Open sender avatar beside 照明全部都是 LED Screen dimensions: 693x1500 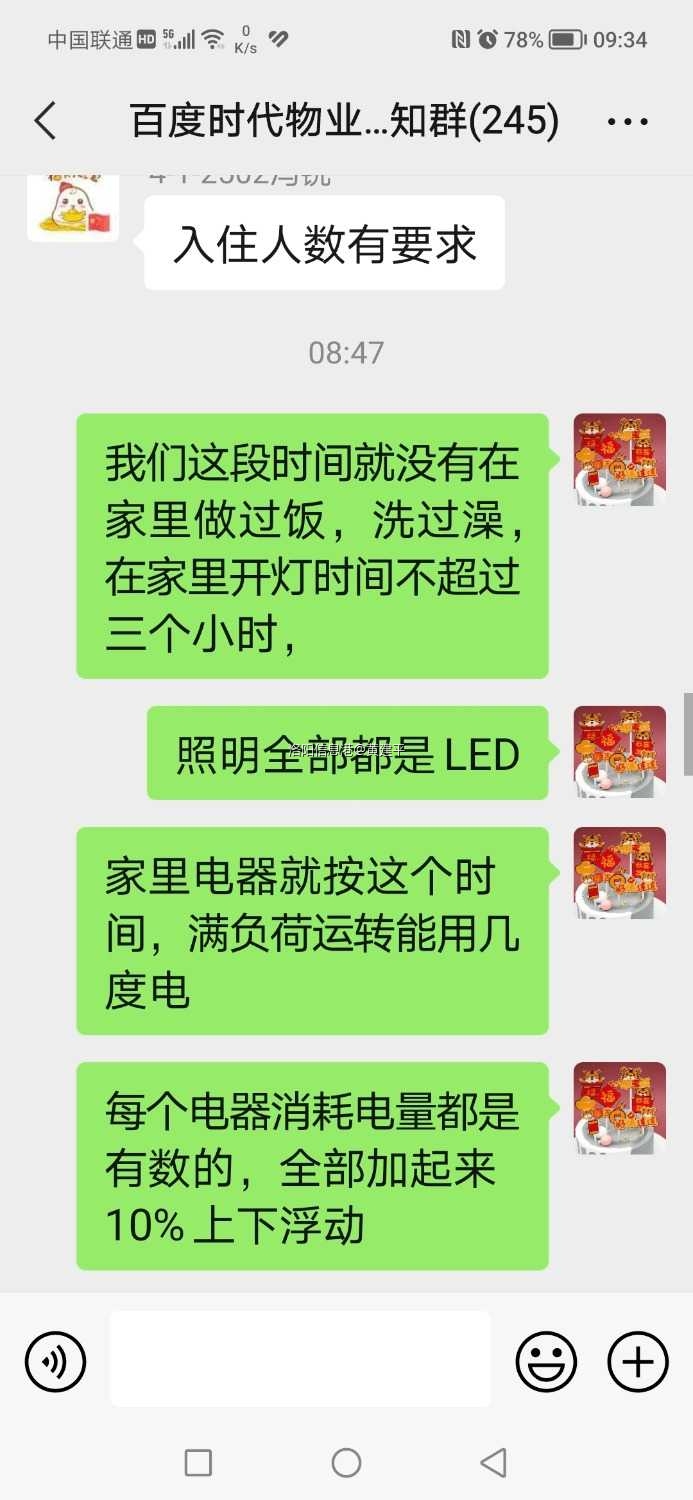pos(619,752)
